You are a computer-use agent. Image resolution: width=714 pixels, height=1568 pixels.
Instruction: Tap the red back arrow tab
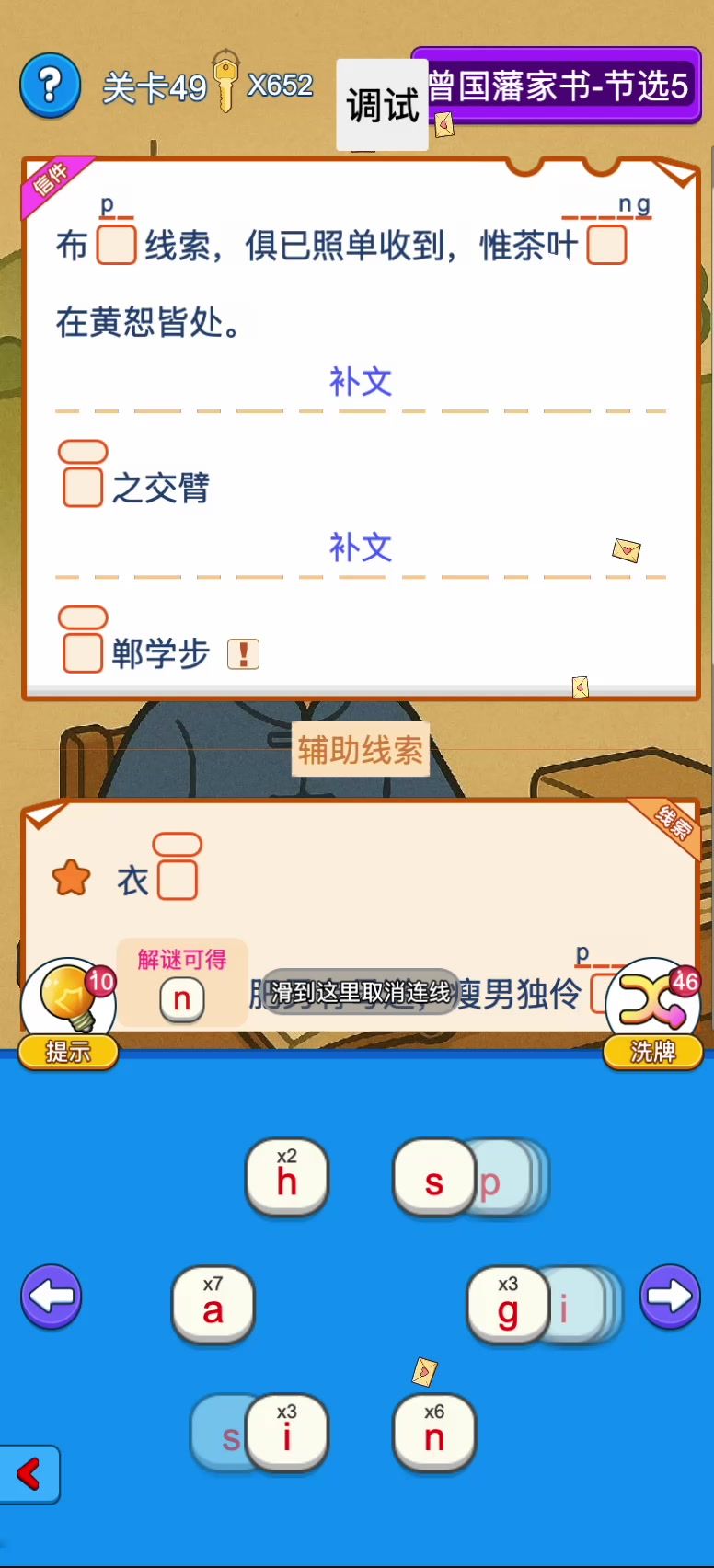pyautogui.click(x=29, y=1473)
